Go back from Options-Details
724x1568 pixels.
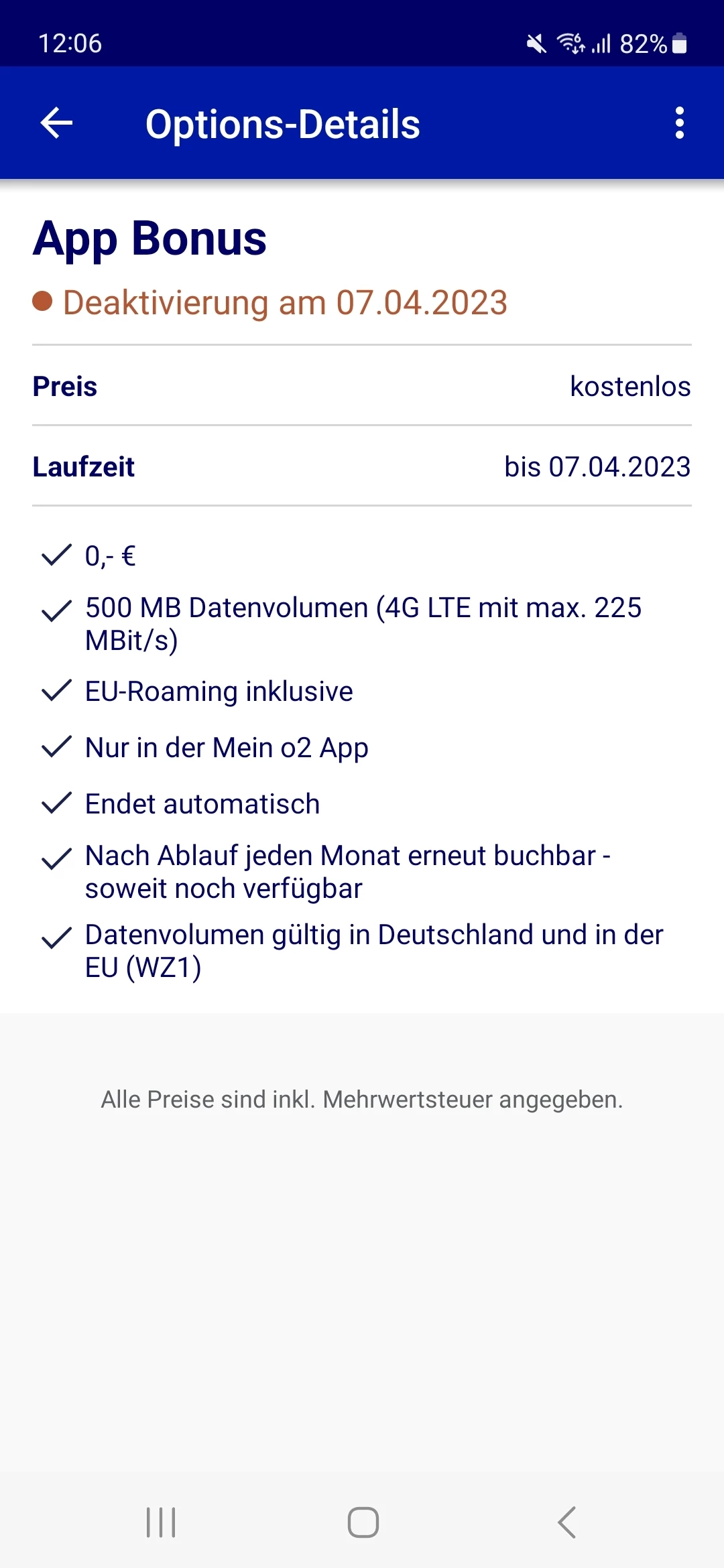click(x=57, y=123)
